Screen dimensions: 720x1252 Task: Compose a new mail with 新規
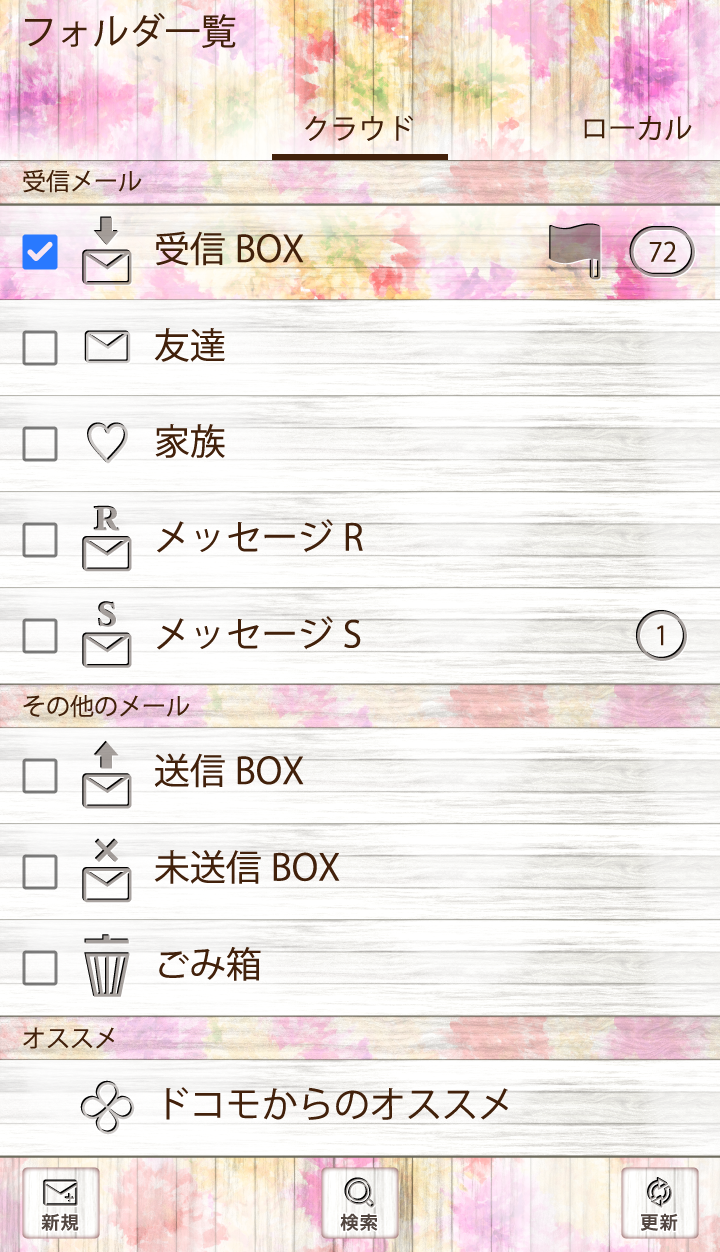pos(60,1203)
